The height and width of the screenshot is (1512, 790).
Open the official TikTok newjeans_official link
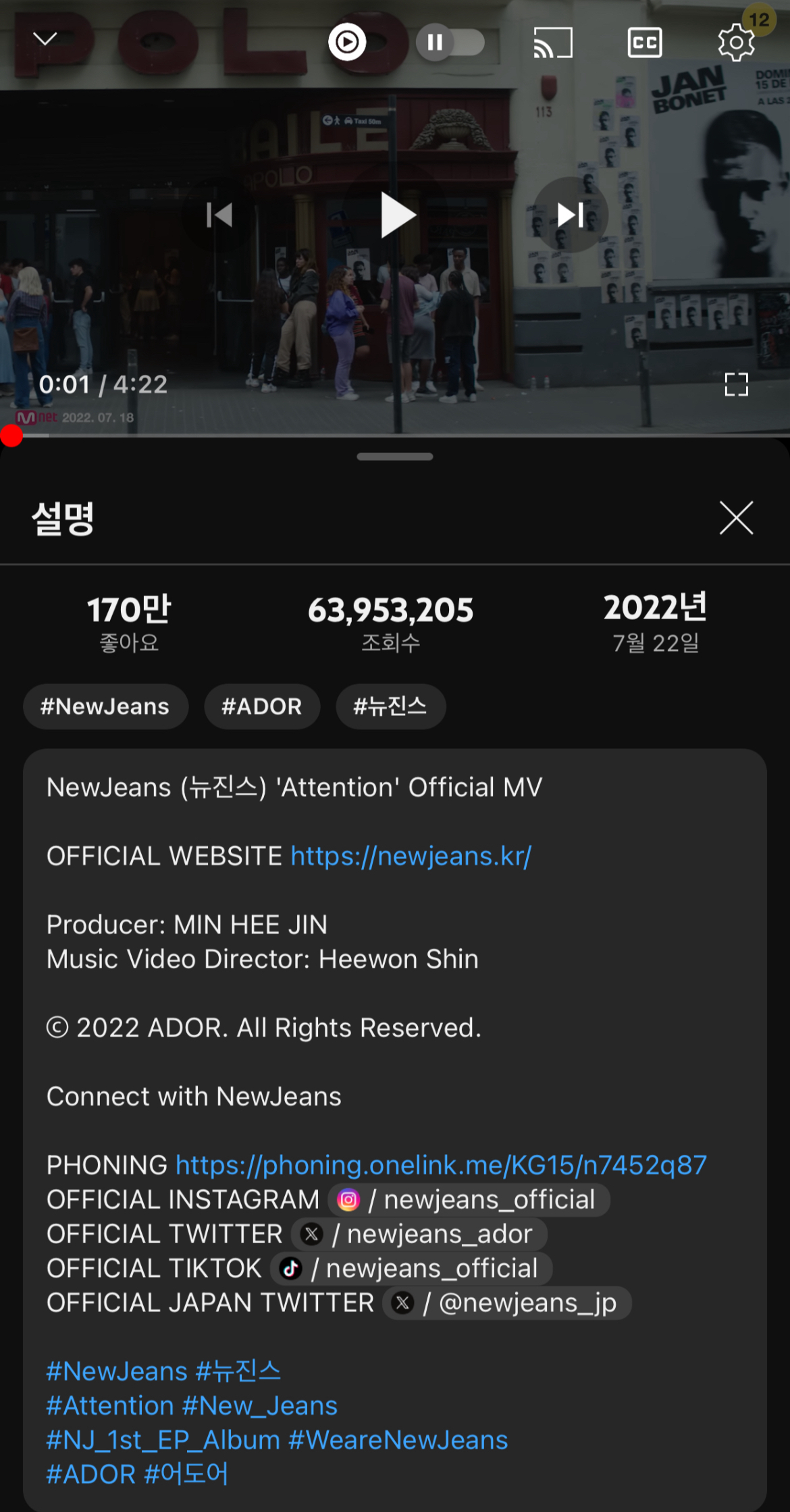412,1269
